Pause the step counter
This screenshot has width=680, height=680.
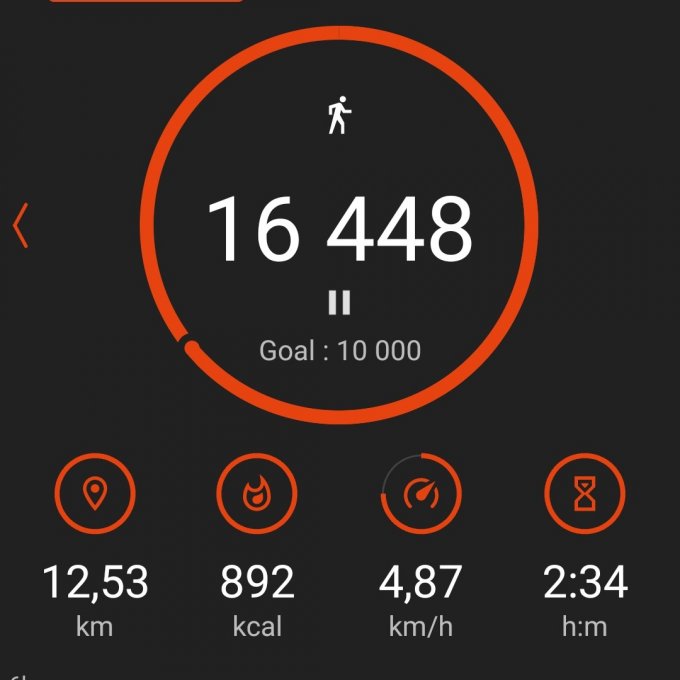click(339, 302)
